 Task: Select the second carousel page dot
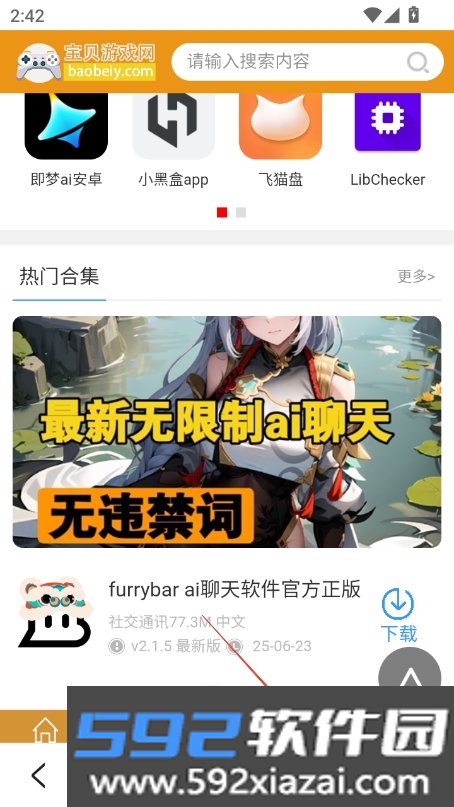pyautogui.click(x=241, y=212)
